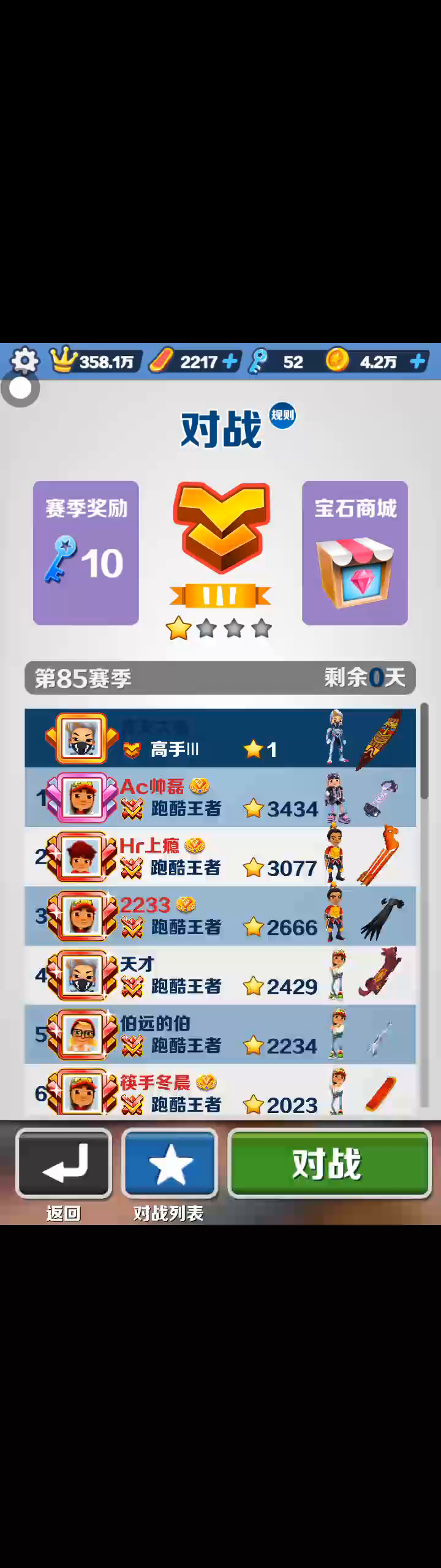Screen dimensions: 441x1568
Task: Open the 赛季奖励 season rewards card
Action: (x=86, y=552)
